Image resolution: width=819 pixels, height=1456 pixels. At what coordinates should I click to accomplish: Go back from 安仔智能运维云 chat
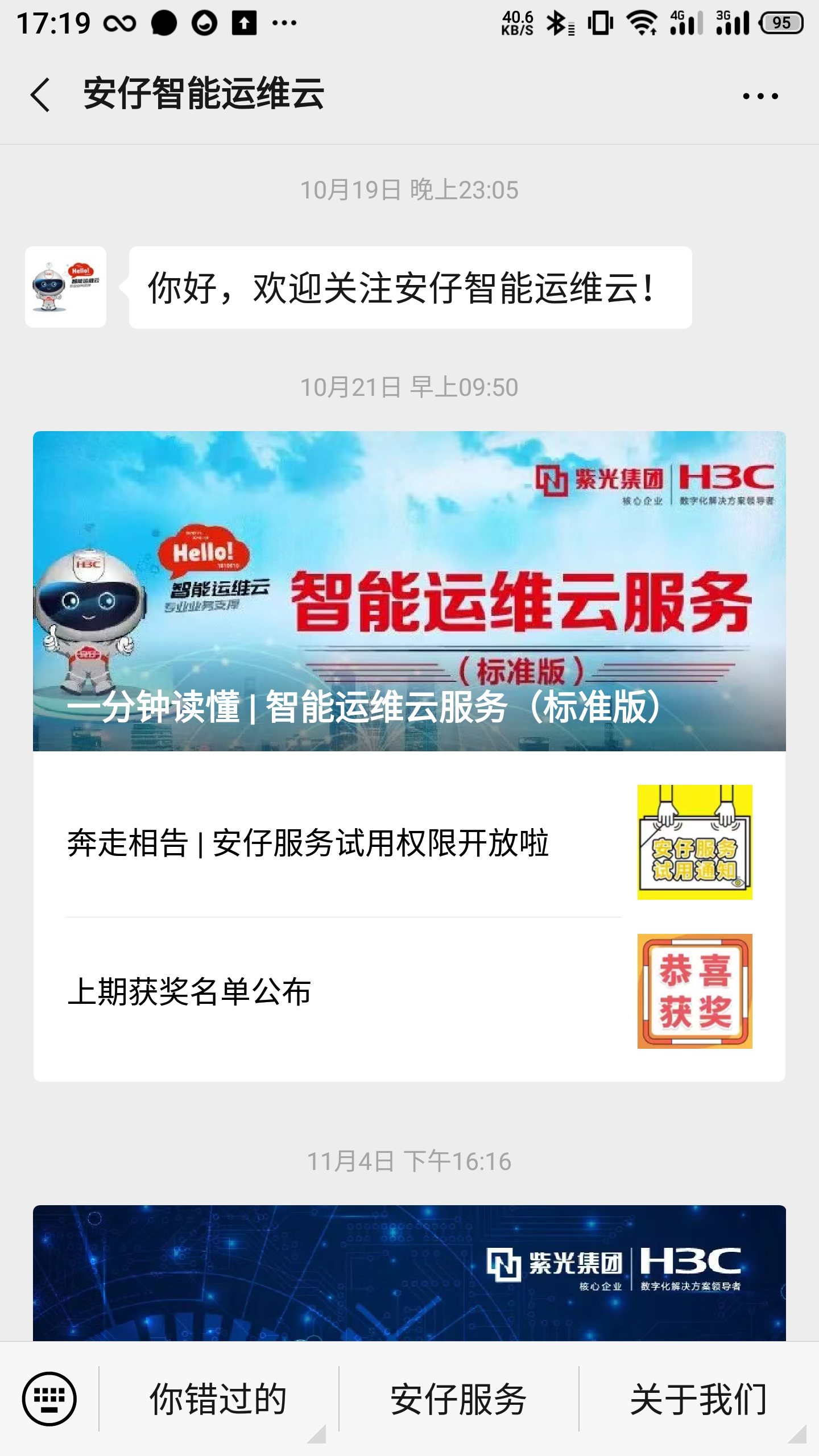(x=40, y=95)
